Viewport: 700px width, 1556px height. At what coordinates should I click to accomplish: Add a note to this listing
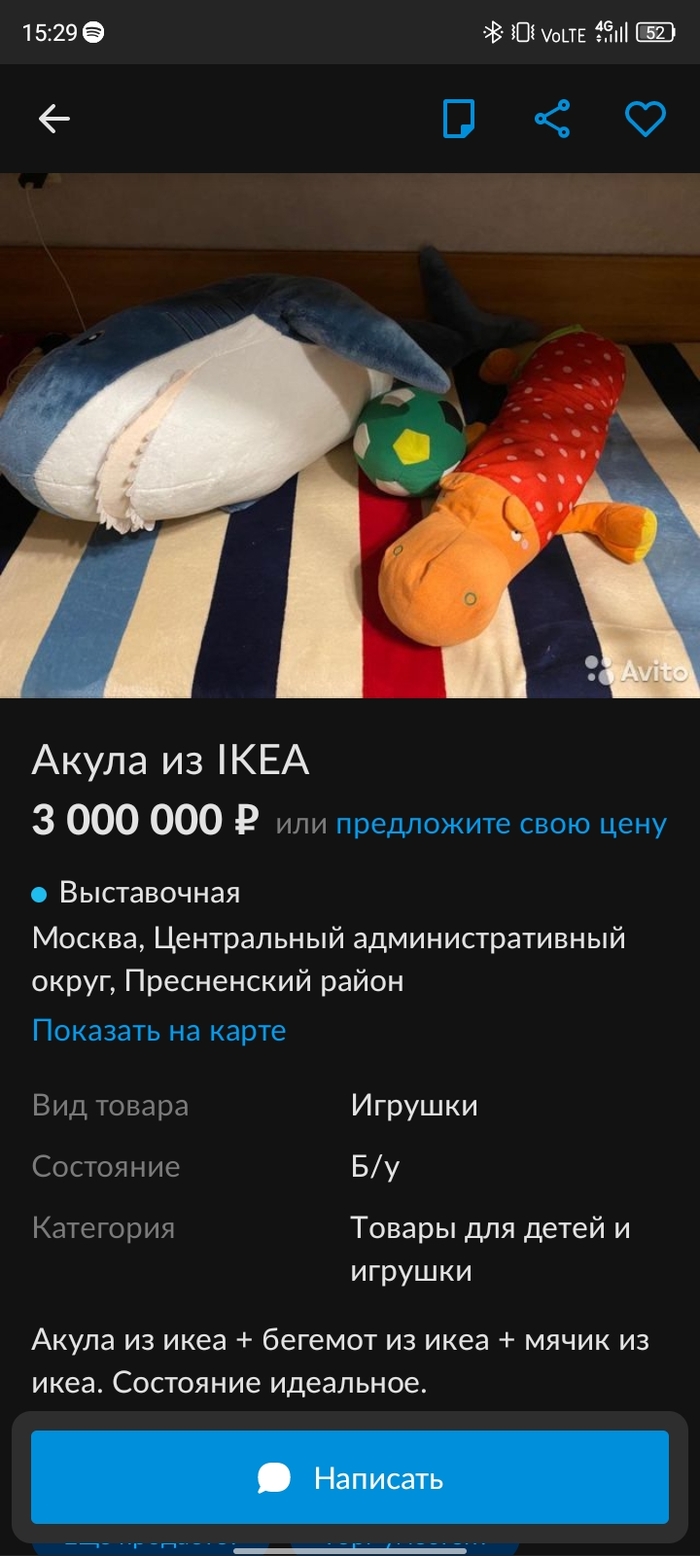[458, 119]
